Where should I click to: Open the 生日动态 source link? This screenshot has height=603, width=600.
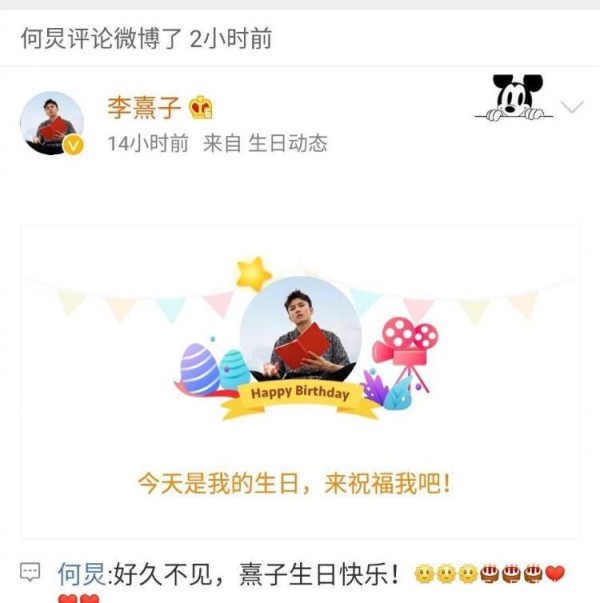pyautogui.click(x=287, y=143)
